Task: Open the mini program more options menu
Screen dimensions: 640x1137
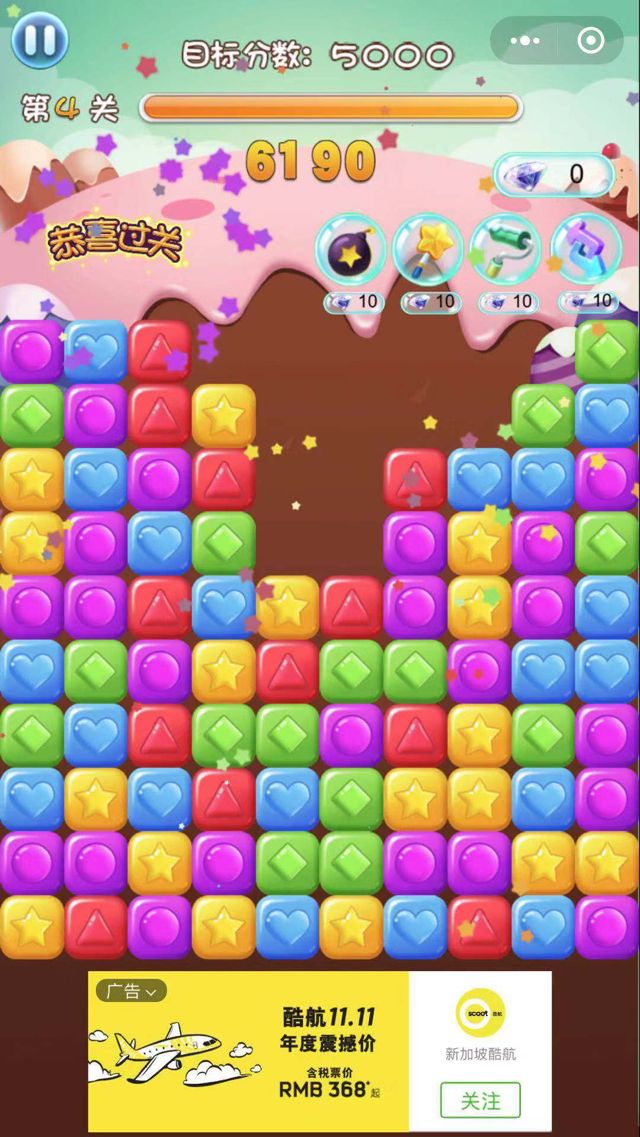Action: (x=524, y=41)
